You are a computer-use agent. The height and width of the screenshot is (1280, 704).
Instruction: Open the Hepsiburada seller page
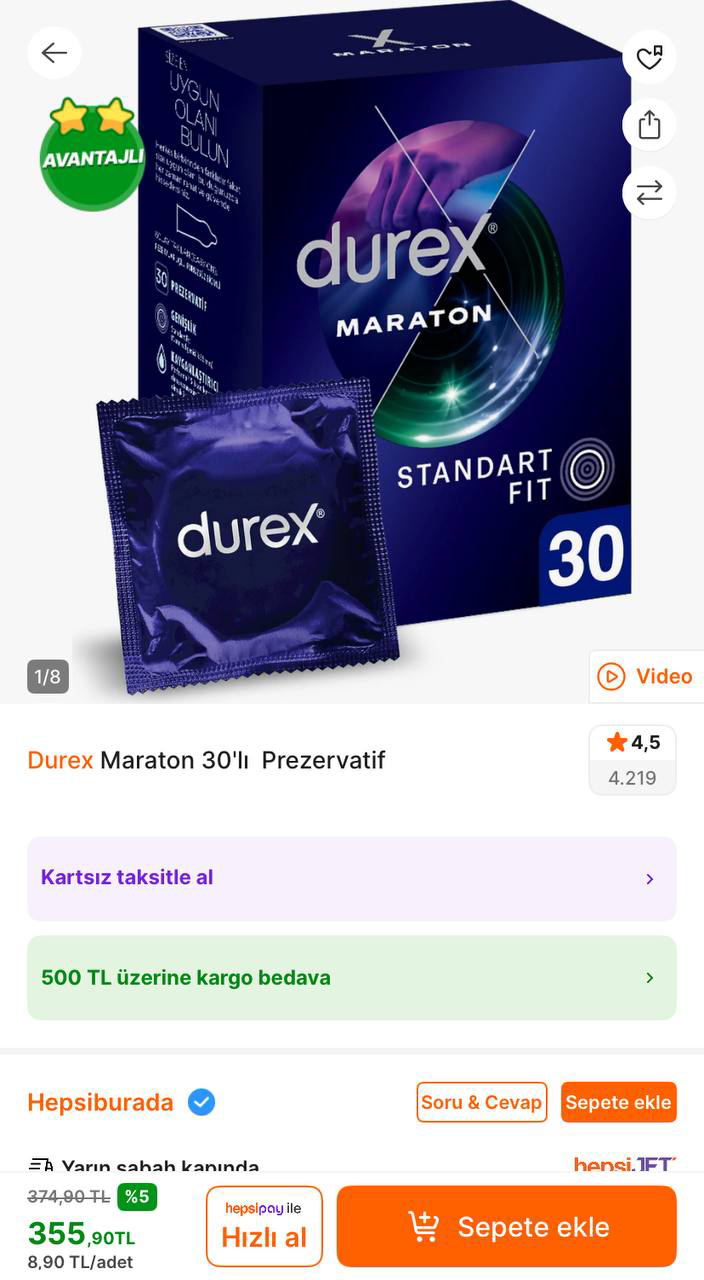100,1102
